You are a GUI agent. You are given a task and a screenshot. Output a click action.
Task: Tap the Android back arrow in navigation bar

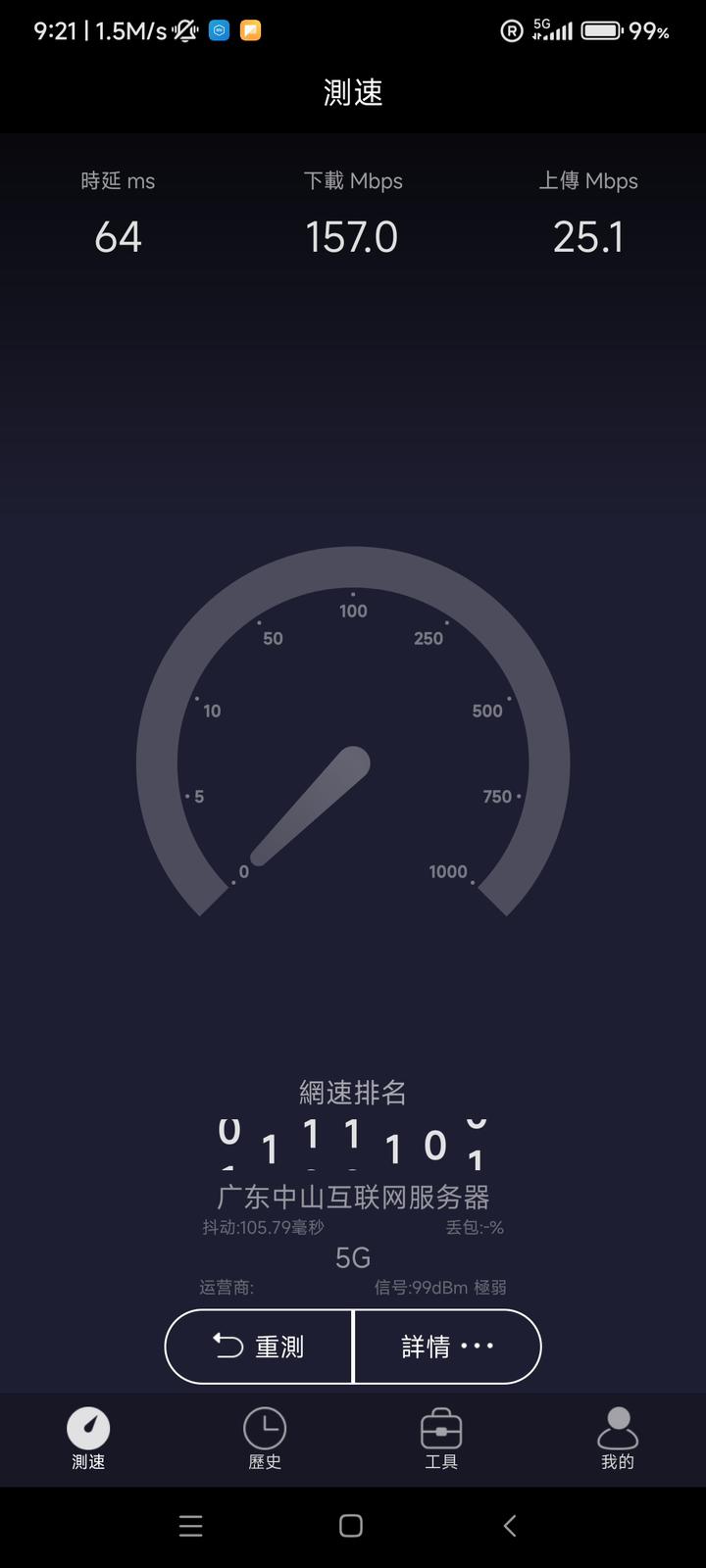(509, 1525)
